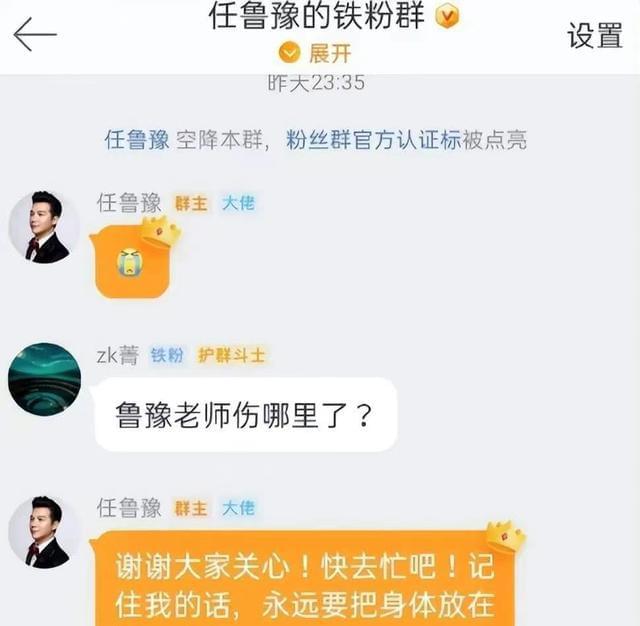Open the 任鲁豫 link in the system notice
640x626 pixels.
pyautogui.click(x=137, y=140)
